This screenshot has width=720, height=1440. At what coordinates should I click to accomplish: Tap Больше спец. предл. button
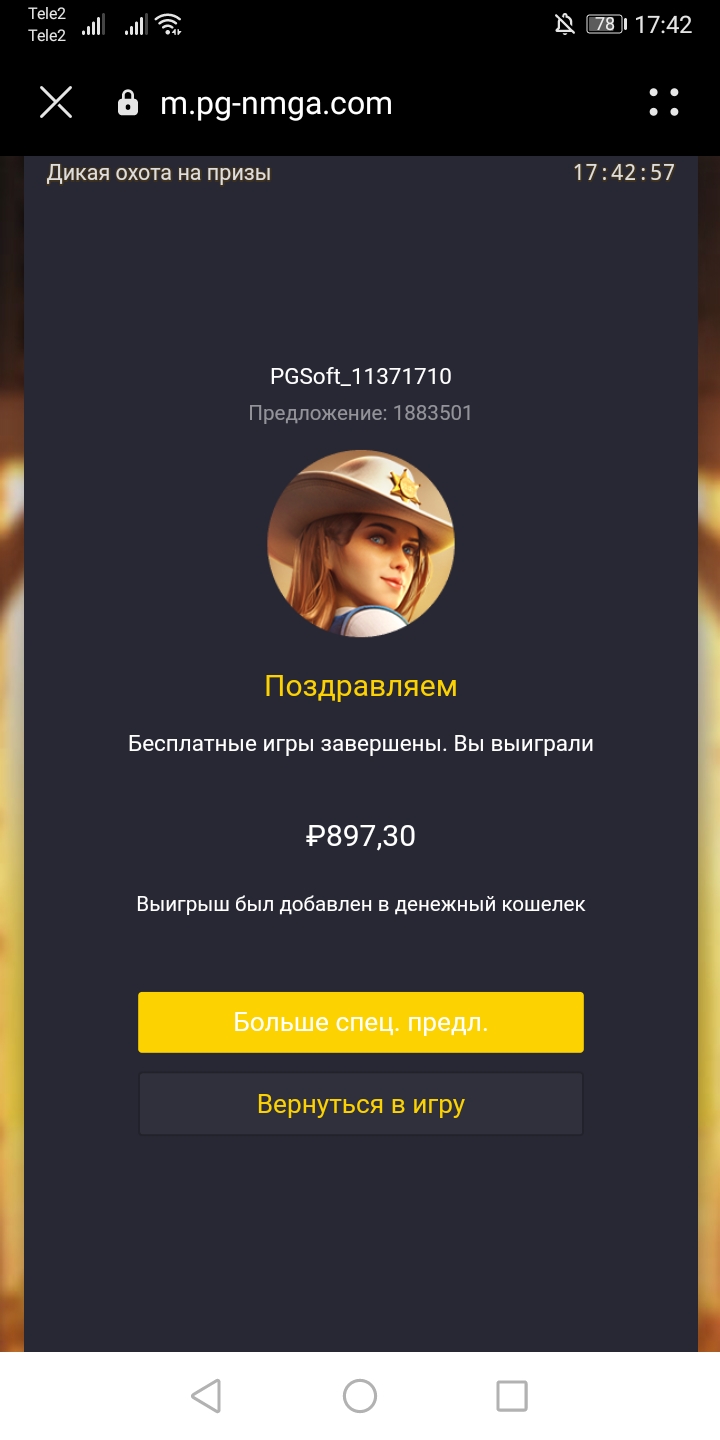pos(360,1022)
